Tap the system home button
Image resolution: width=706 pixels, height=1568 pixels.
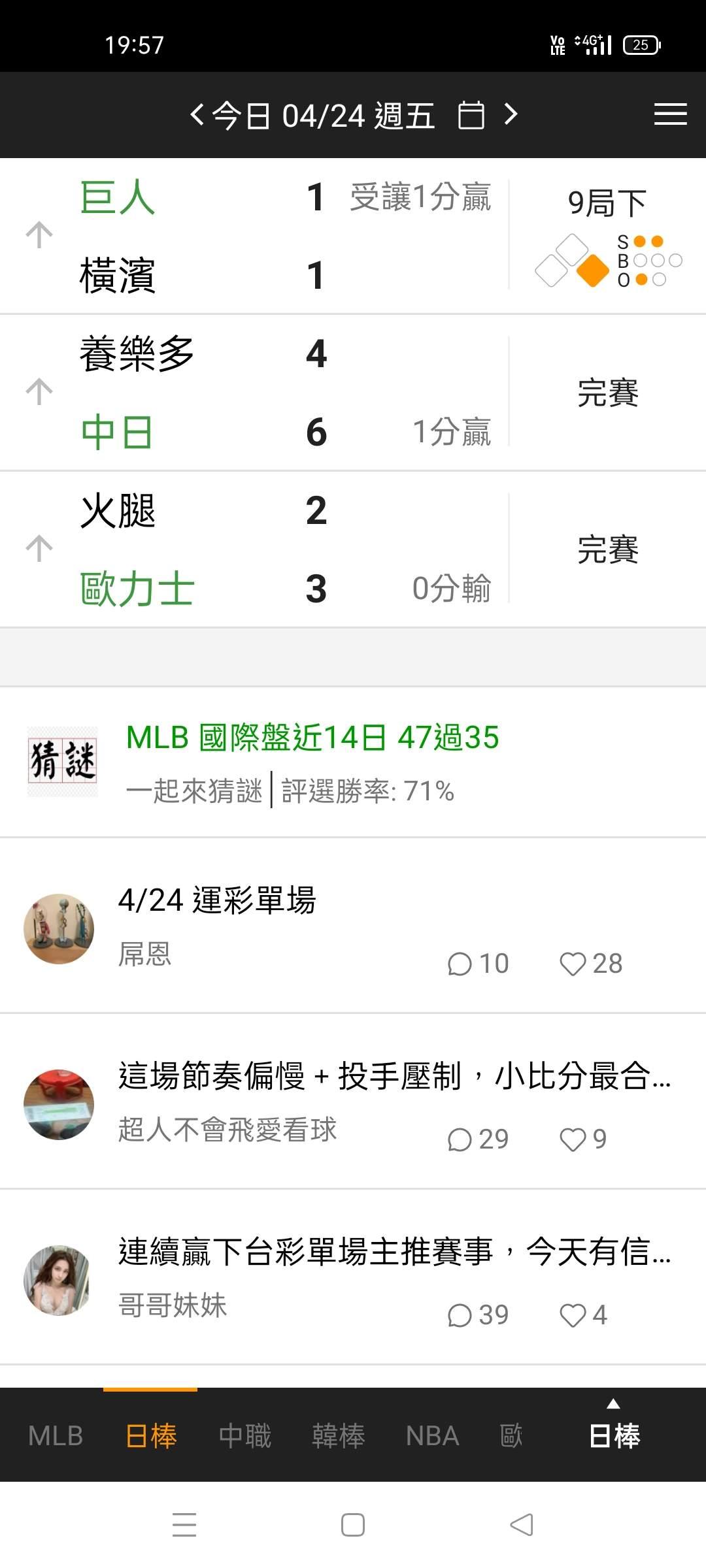[x=353, y=1525]
